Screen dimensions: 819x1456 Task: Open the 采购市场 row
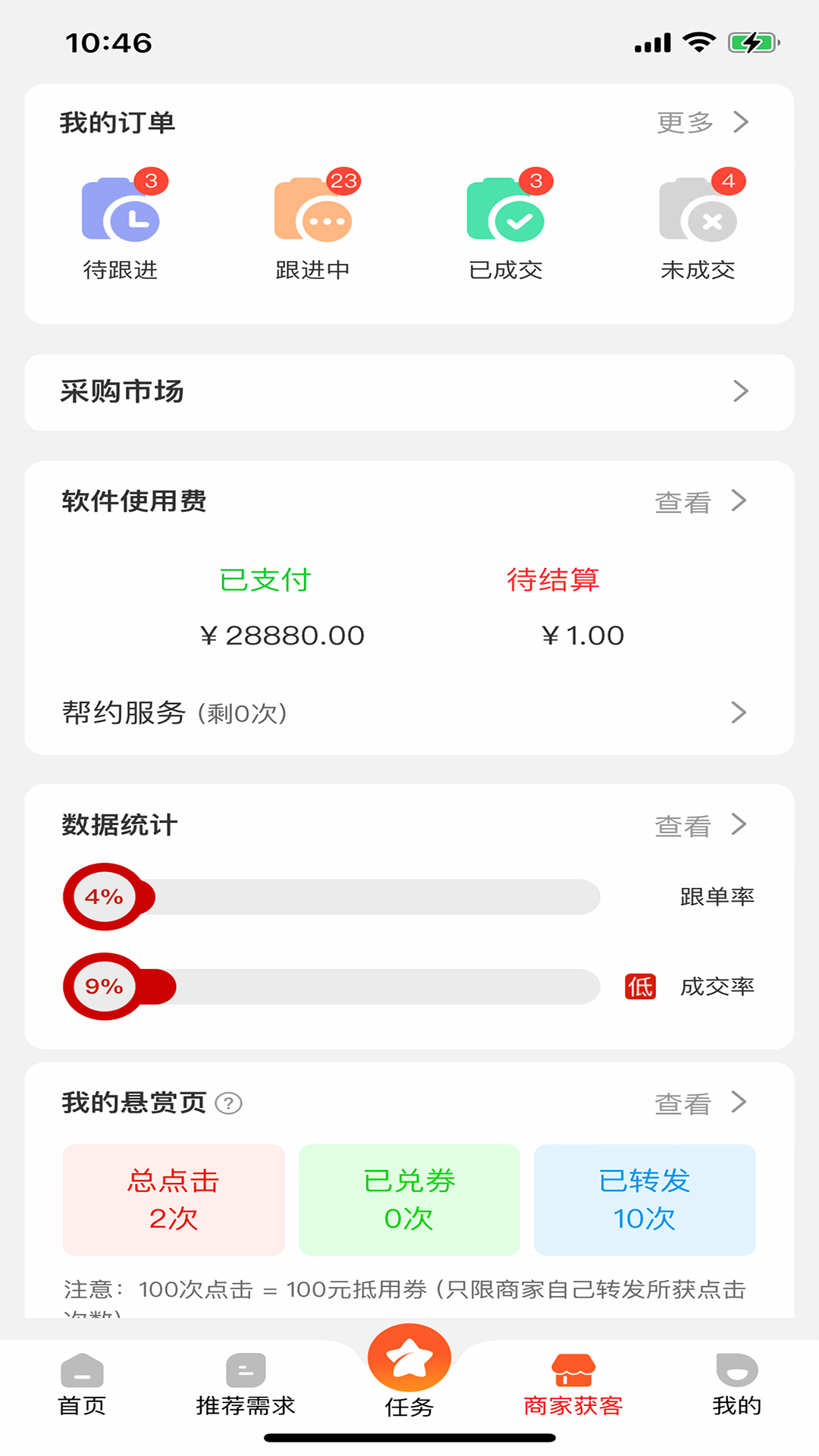pyautogui.click(x=409, y=392)
